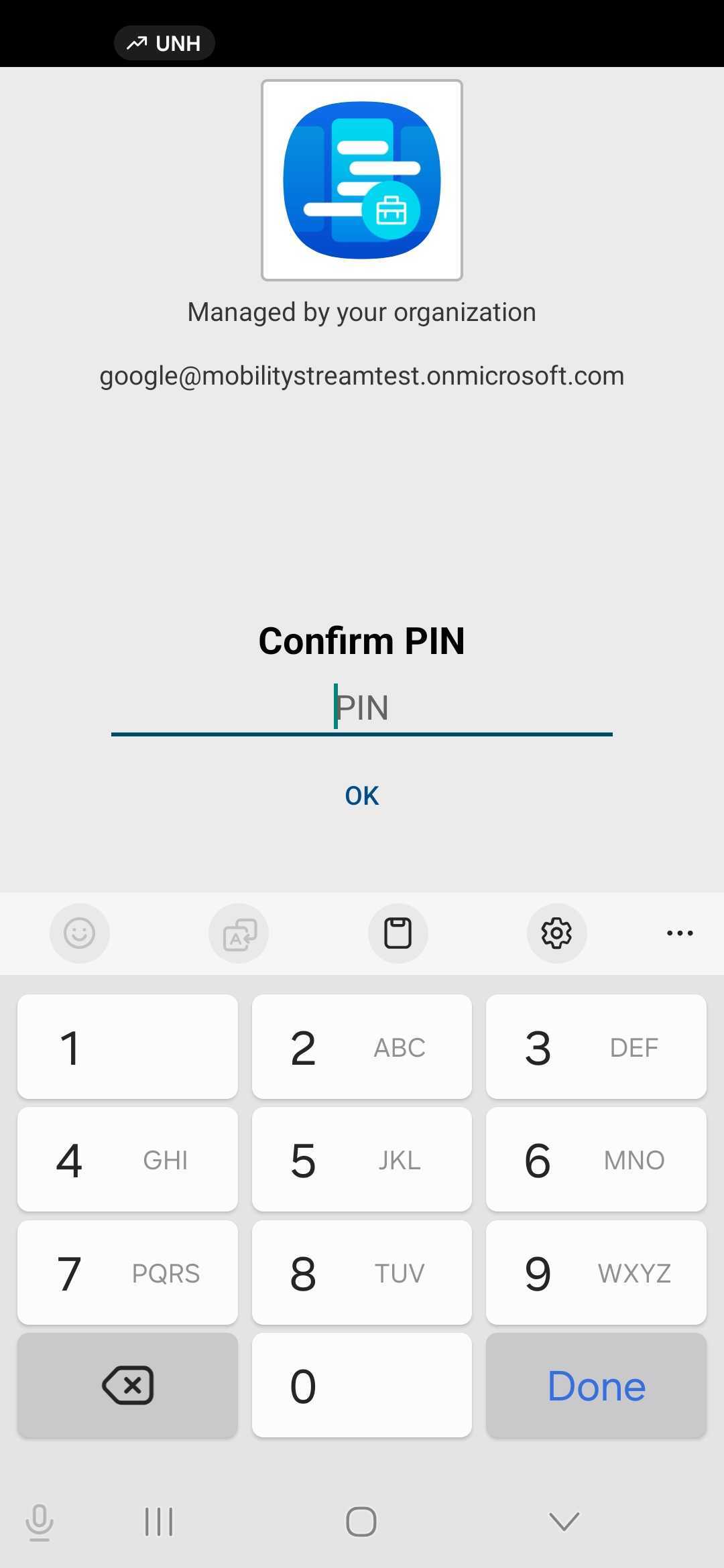Enter digit 5 on the keypad
Viewport: 724px width, 1568px height.
click(362, 1159)
